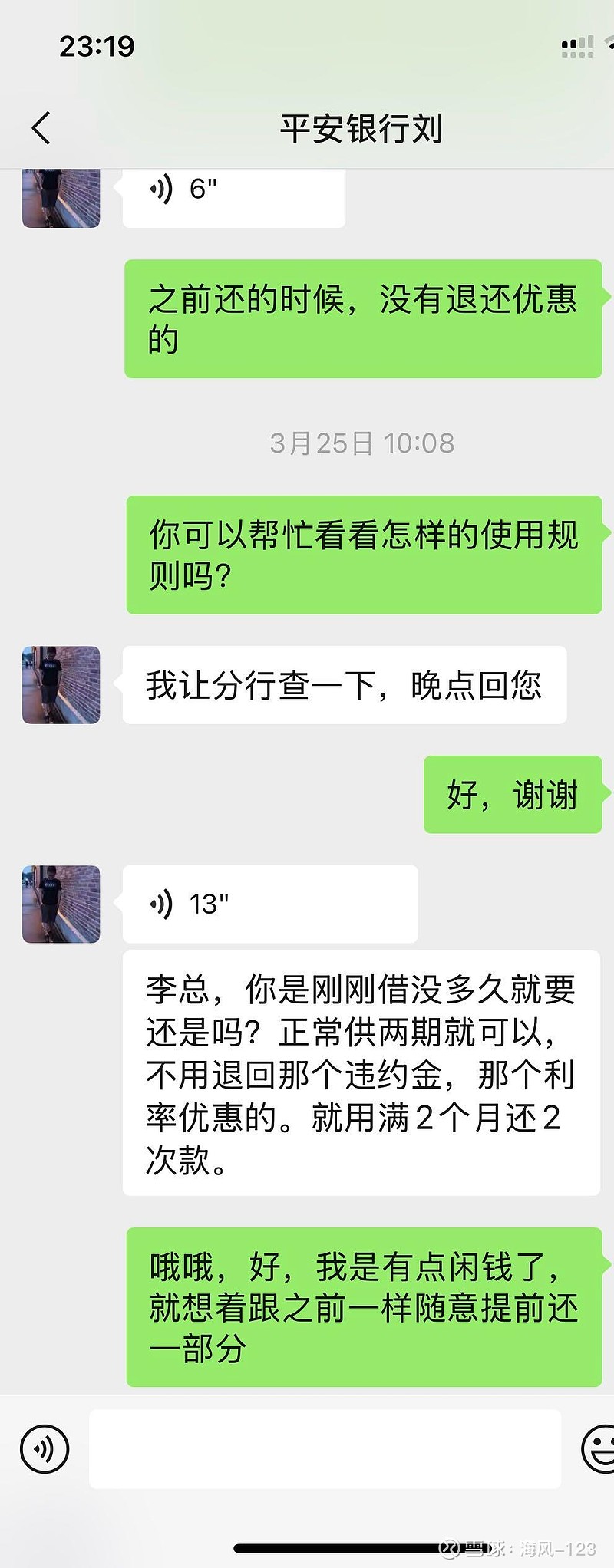Tap the voice input icon at bottom left
Image resolution: width=614 pixels, height=1568 pixels.
(x=44, y=1450)
